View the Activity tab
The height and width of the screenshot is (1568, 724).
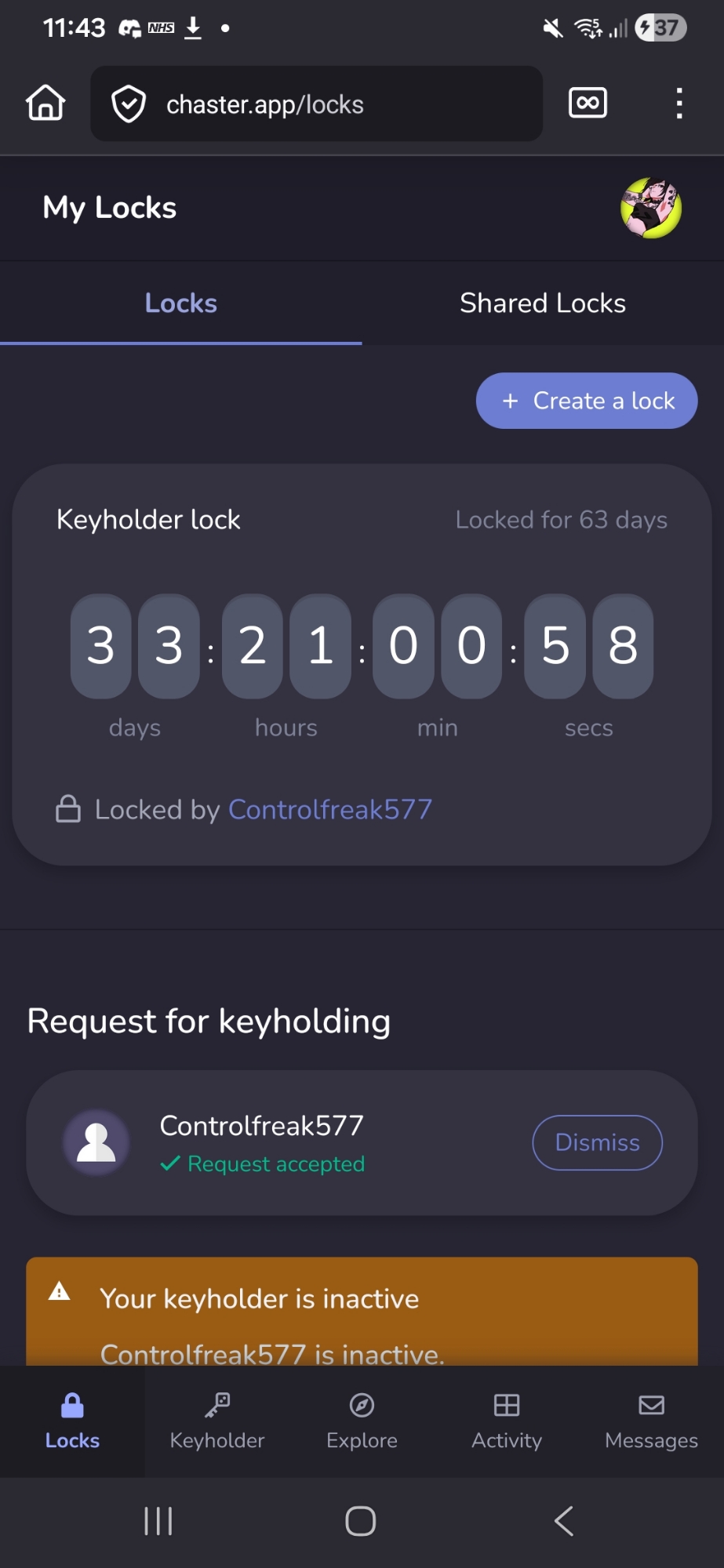507,1421
